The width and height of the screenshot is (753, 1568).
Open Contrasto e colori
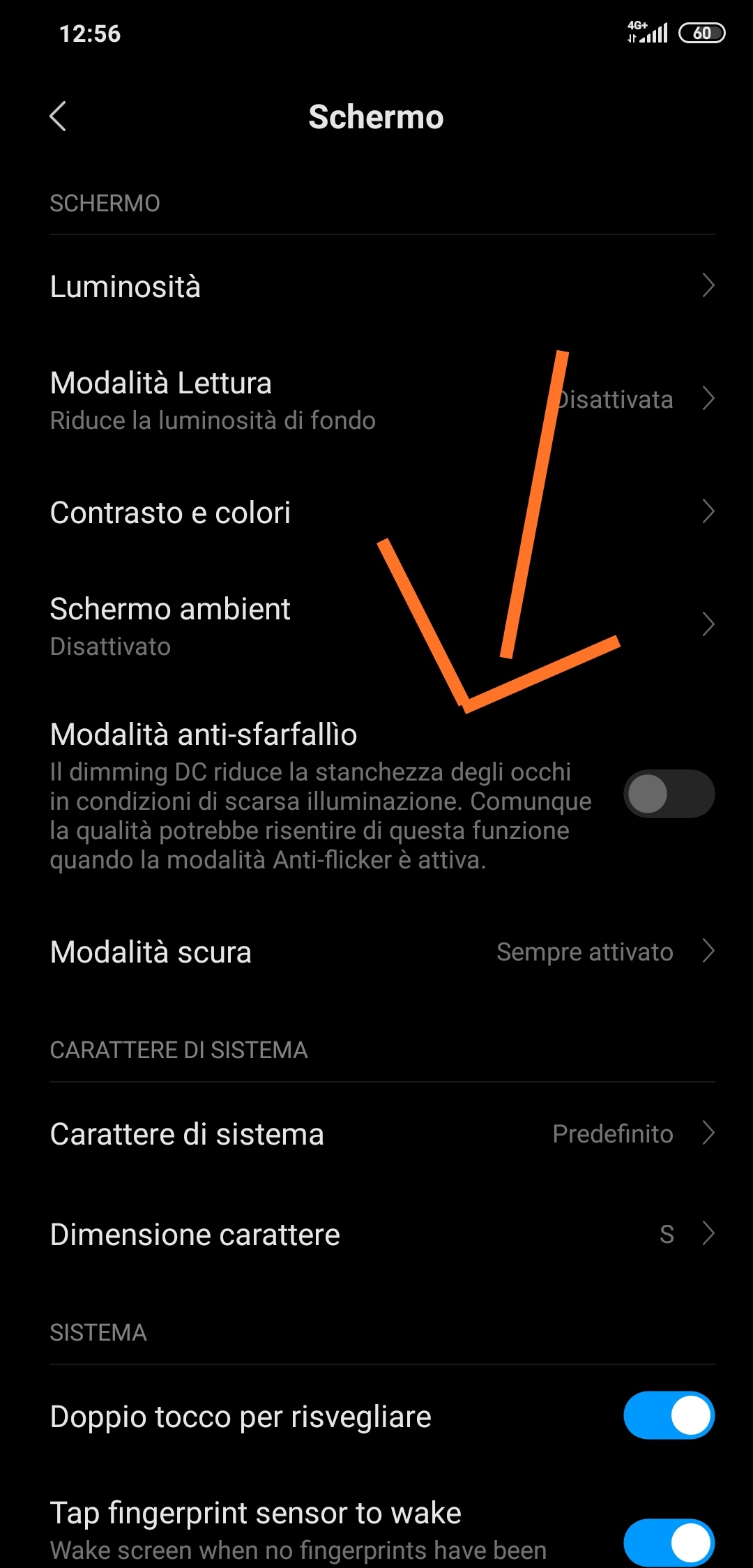pos(376,512)
